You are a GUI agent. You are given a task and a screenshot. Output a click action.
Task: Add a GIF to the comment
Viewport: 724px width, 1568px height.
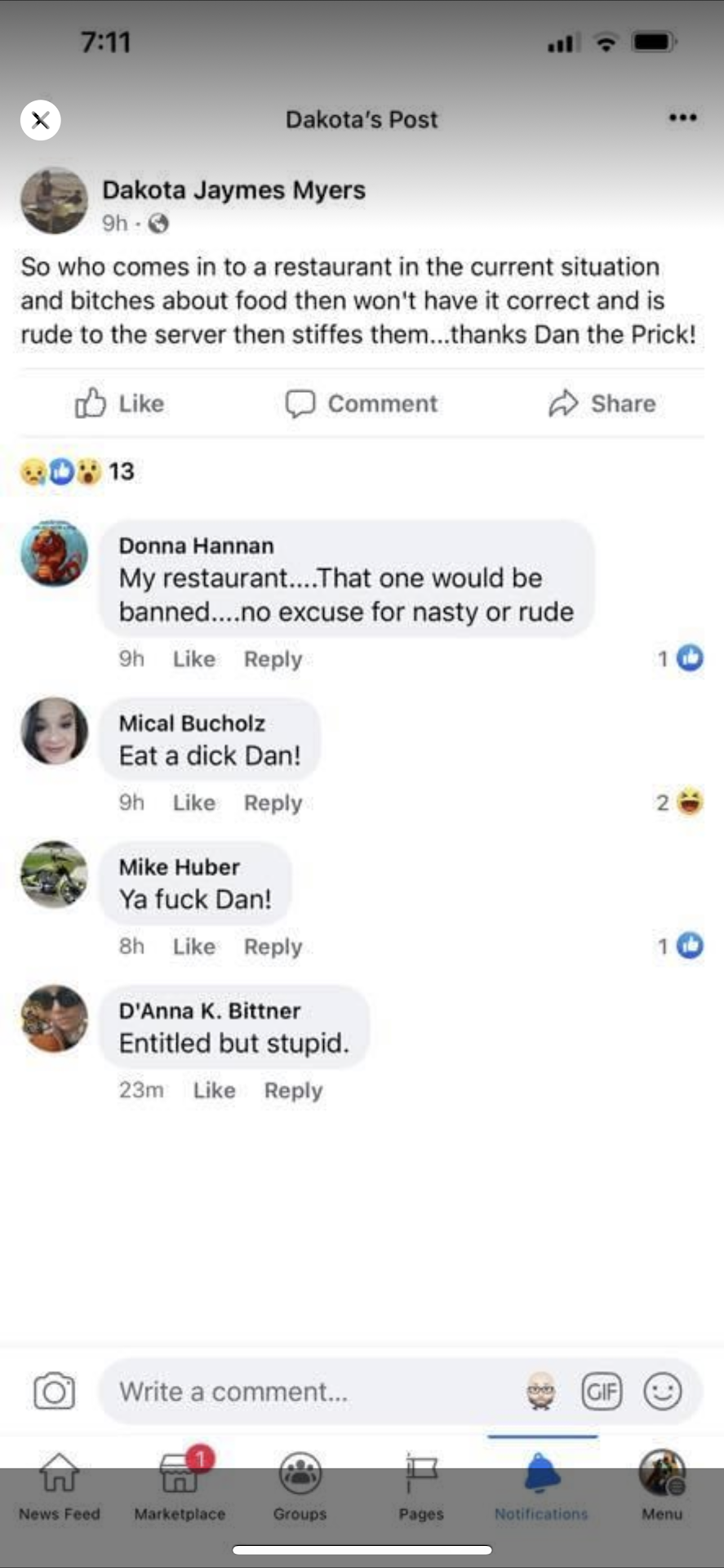(x=601, y=1391)
